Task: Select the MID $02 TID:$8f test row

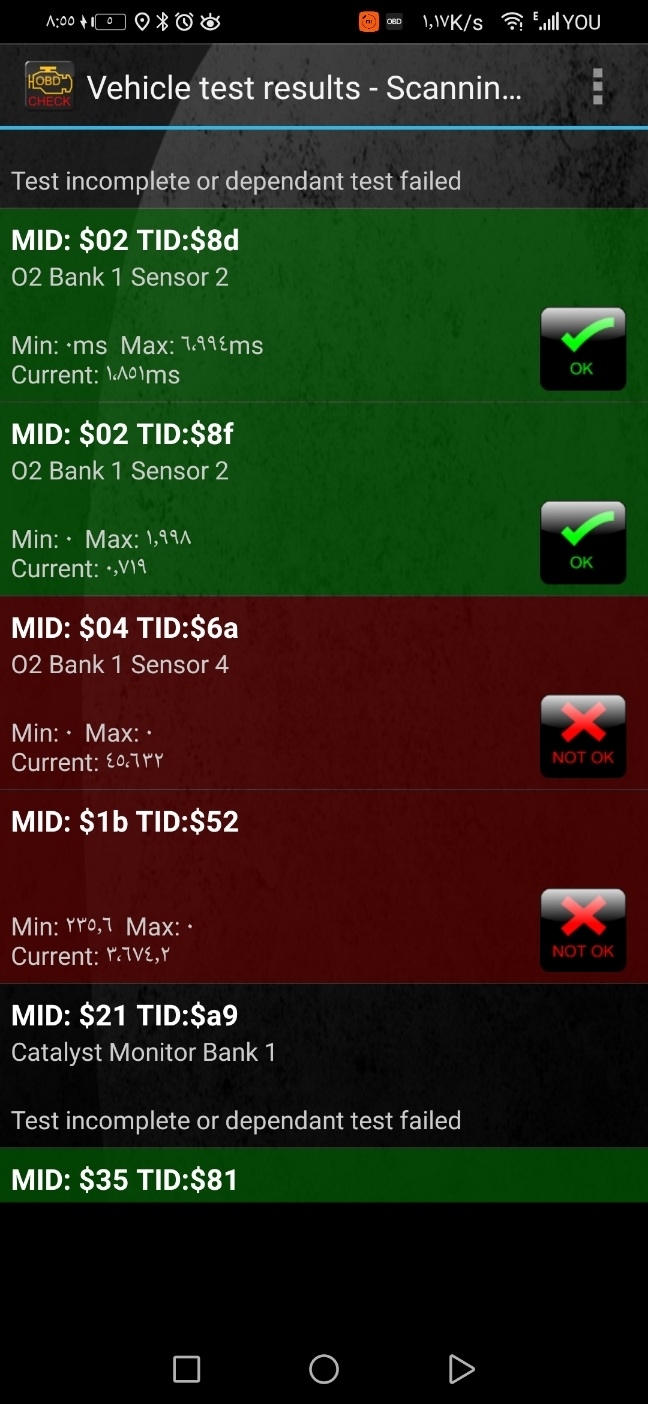Action: (270, 500)
